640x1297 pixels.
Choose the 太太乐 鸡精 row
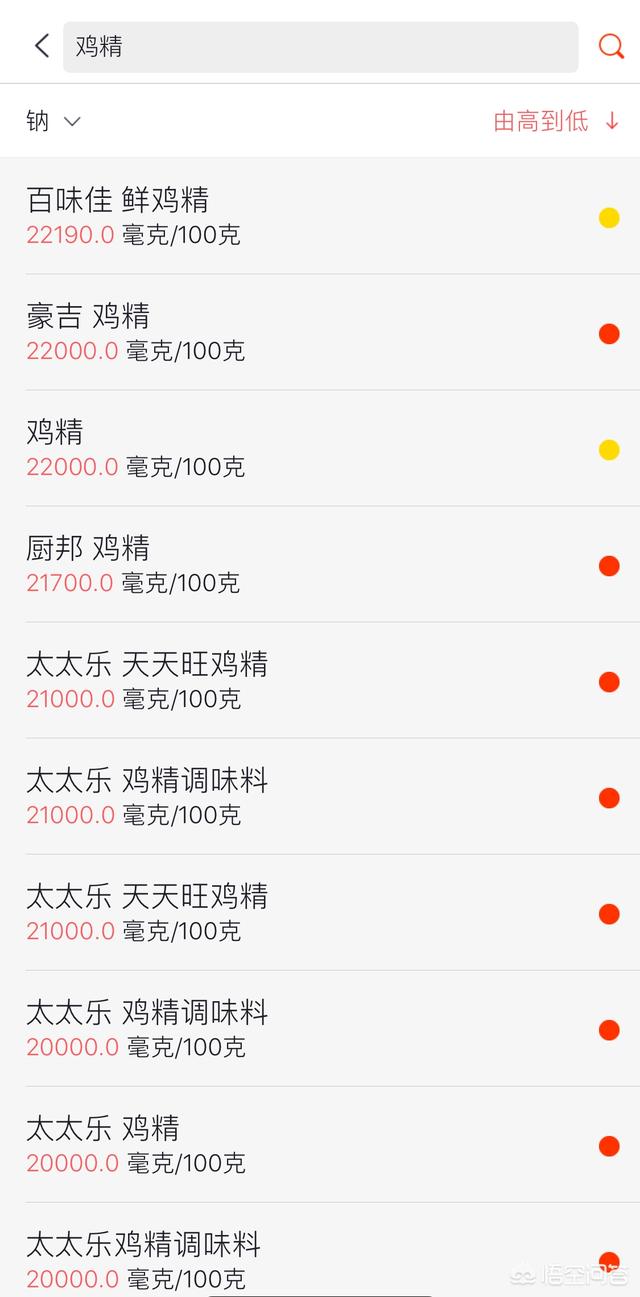tap(320, 1145)
